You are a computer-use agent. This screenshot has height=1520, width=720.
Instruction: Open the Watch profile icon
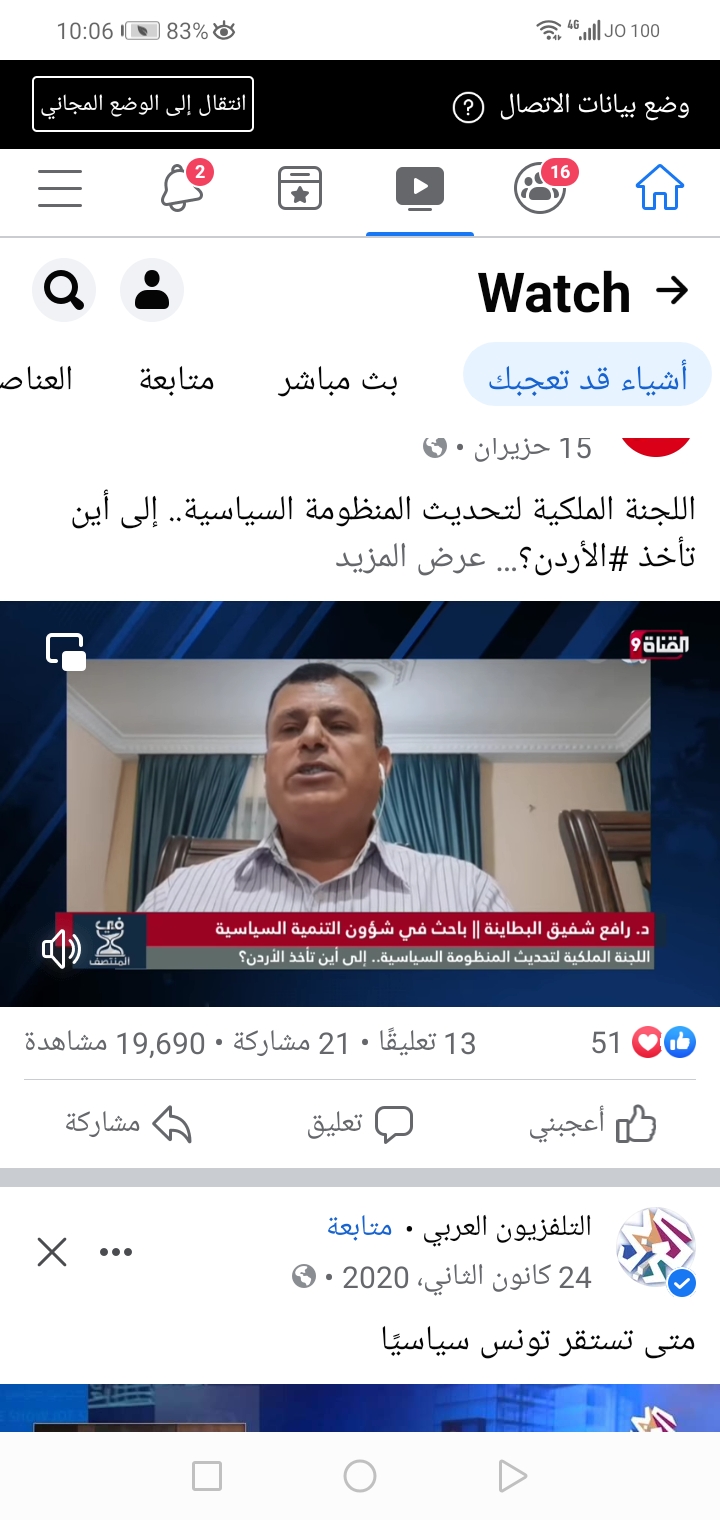152,291
